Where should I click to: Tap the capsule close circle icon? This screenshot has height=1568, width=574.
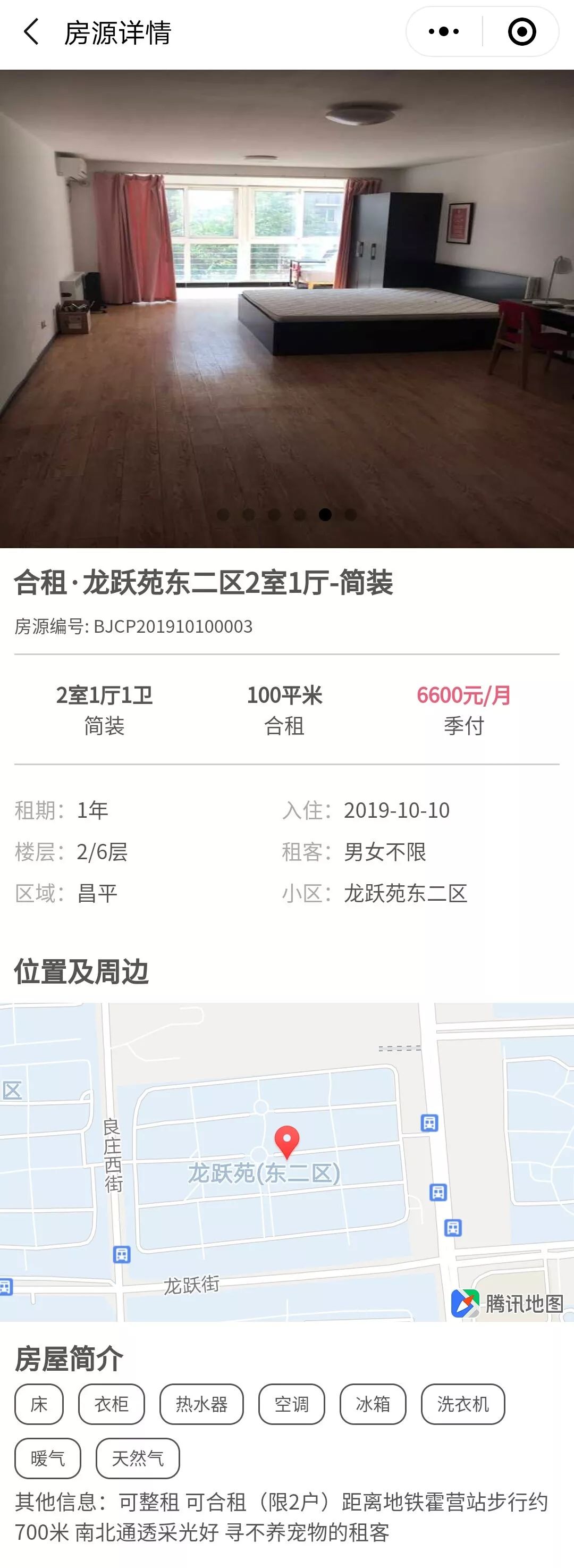522,32
